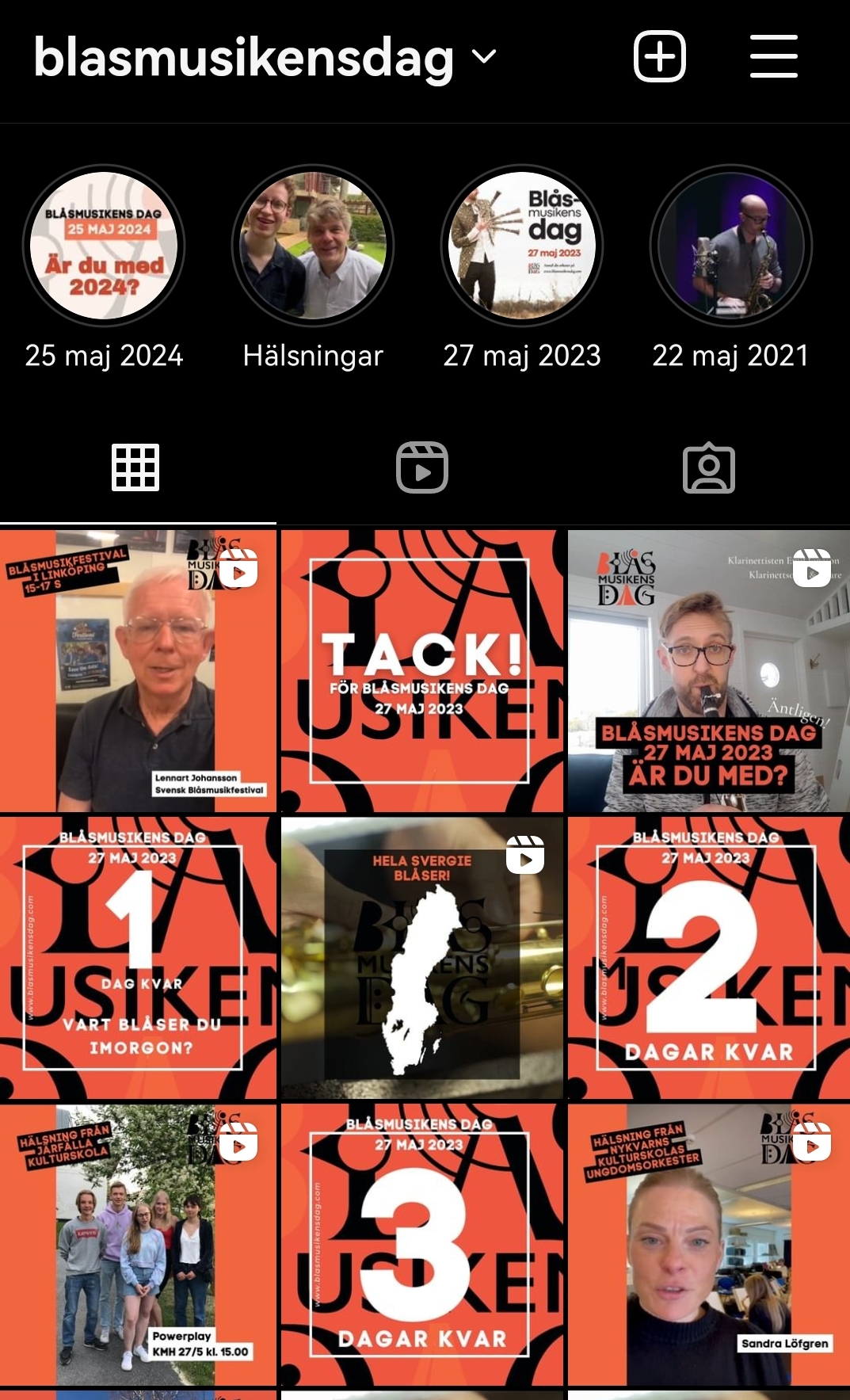Open the hamburger menu

[773, 56]
